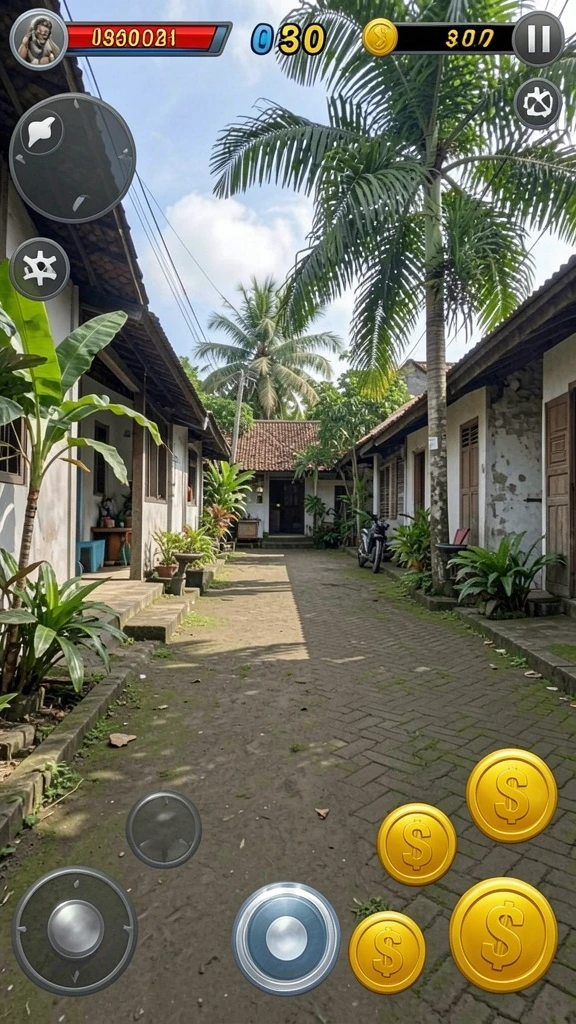This screenshot has width=576, height=1024.
Task: Hit the blue round action button
Action: click(x=286, y=938)
